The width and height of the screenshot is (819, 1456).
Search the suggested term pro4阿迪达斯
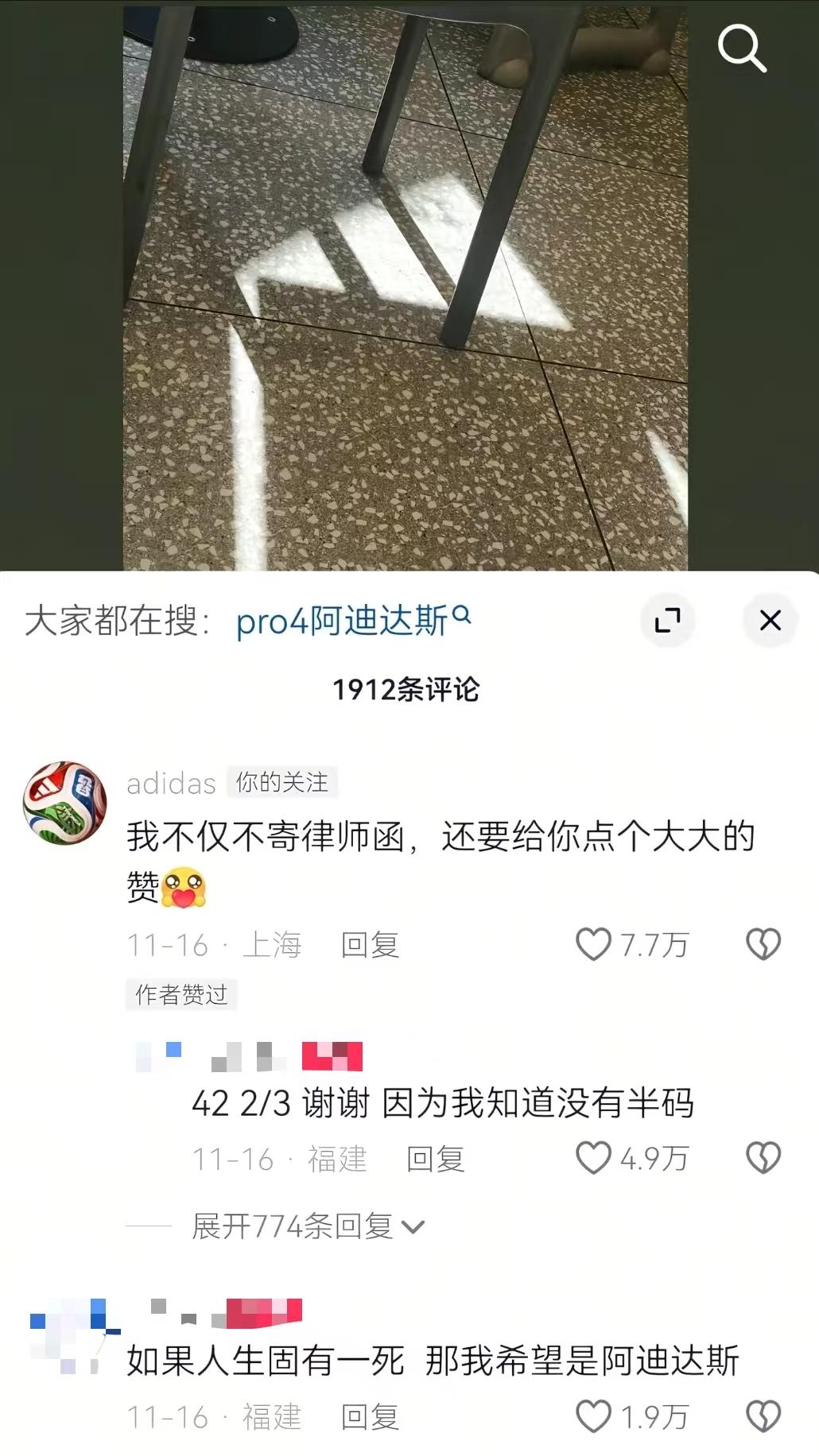pyautogui.click(x=352, y=621)
